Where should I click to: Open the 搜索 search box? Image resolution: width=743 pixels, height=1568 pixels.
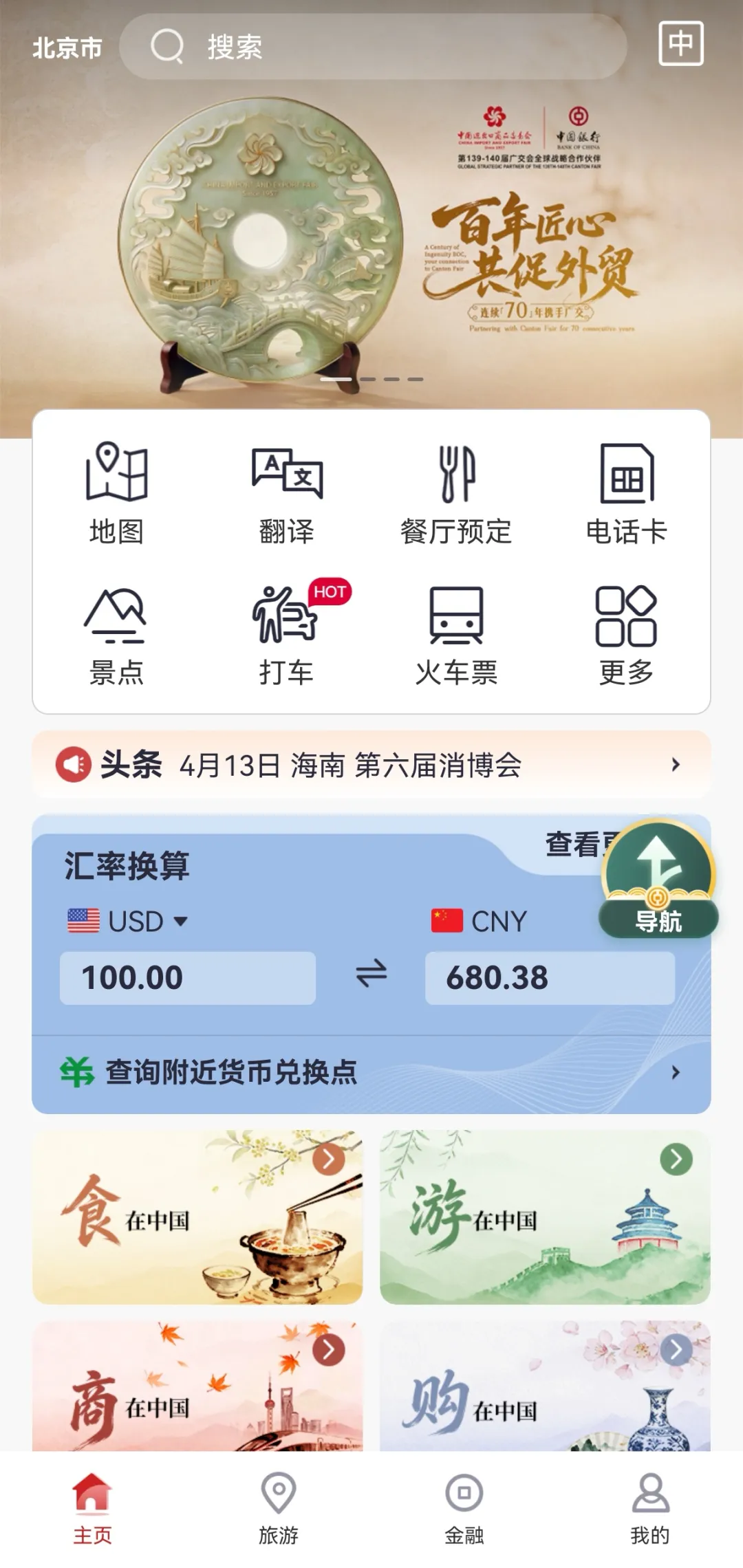click(x=371, y=47)
